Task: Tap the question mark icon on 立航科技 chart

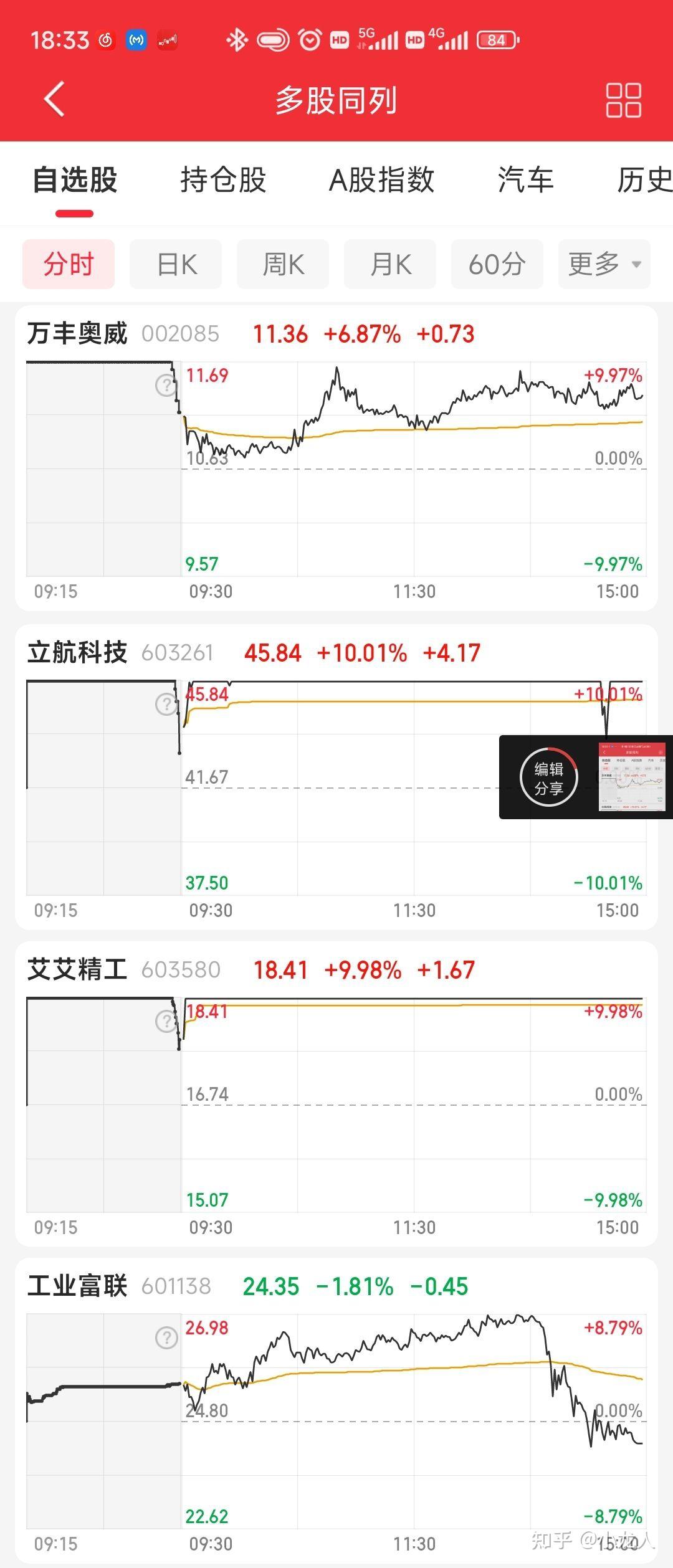Action: pyautogui.click(x=165, y=705)
